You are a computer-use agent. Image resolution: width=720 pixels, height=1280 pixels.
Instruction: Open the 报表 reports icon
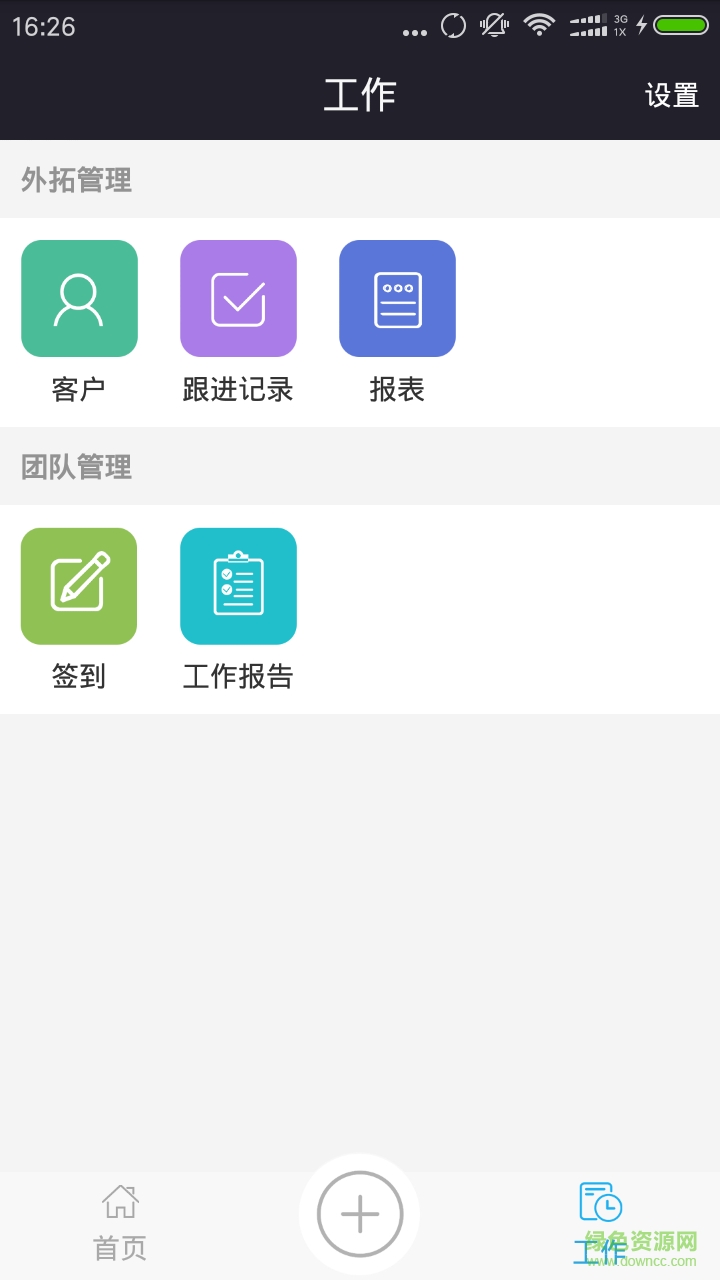coord(397,298)
